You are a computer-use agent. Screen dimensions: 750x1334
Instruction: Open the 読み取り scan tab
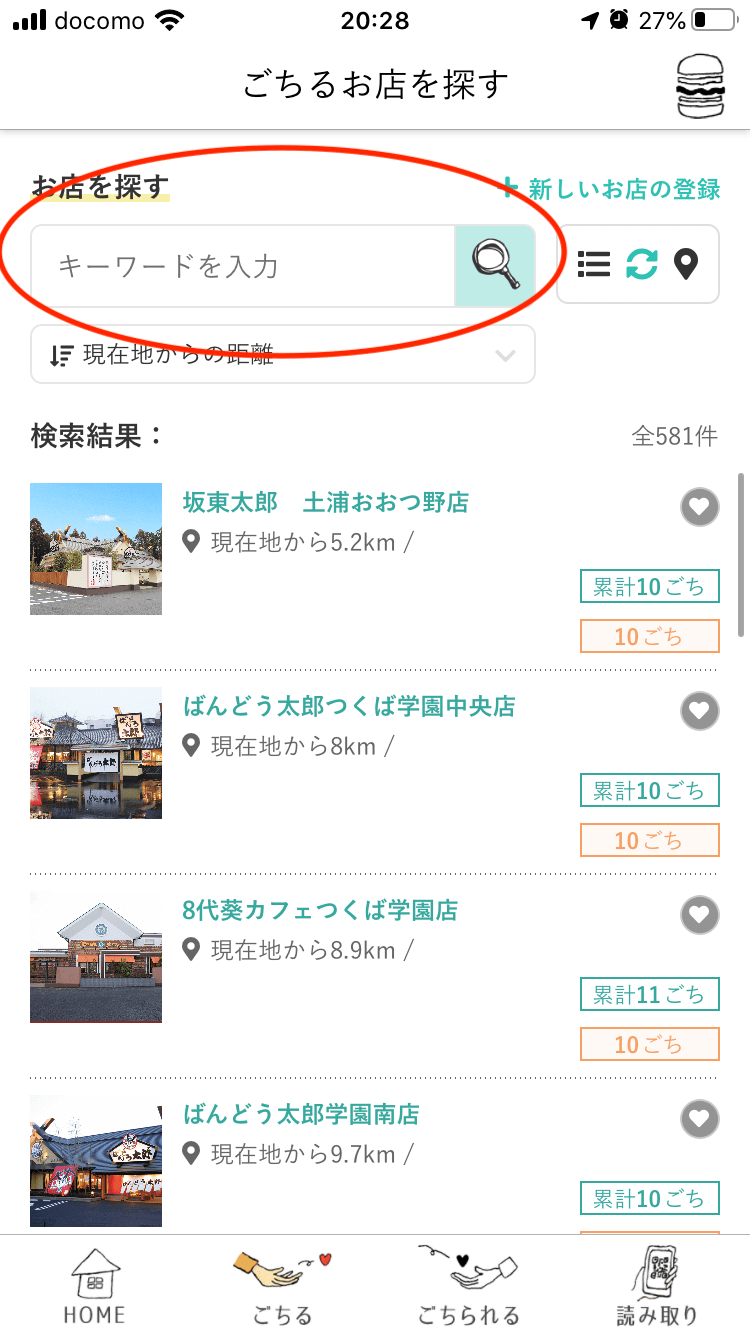[x=656, y=1286]
